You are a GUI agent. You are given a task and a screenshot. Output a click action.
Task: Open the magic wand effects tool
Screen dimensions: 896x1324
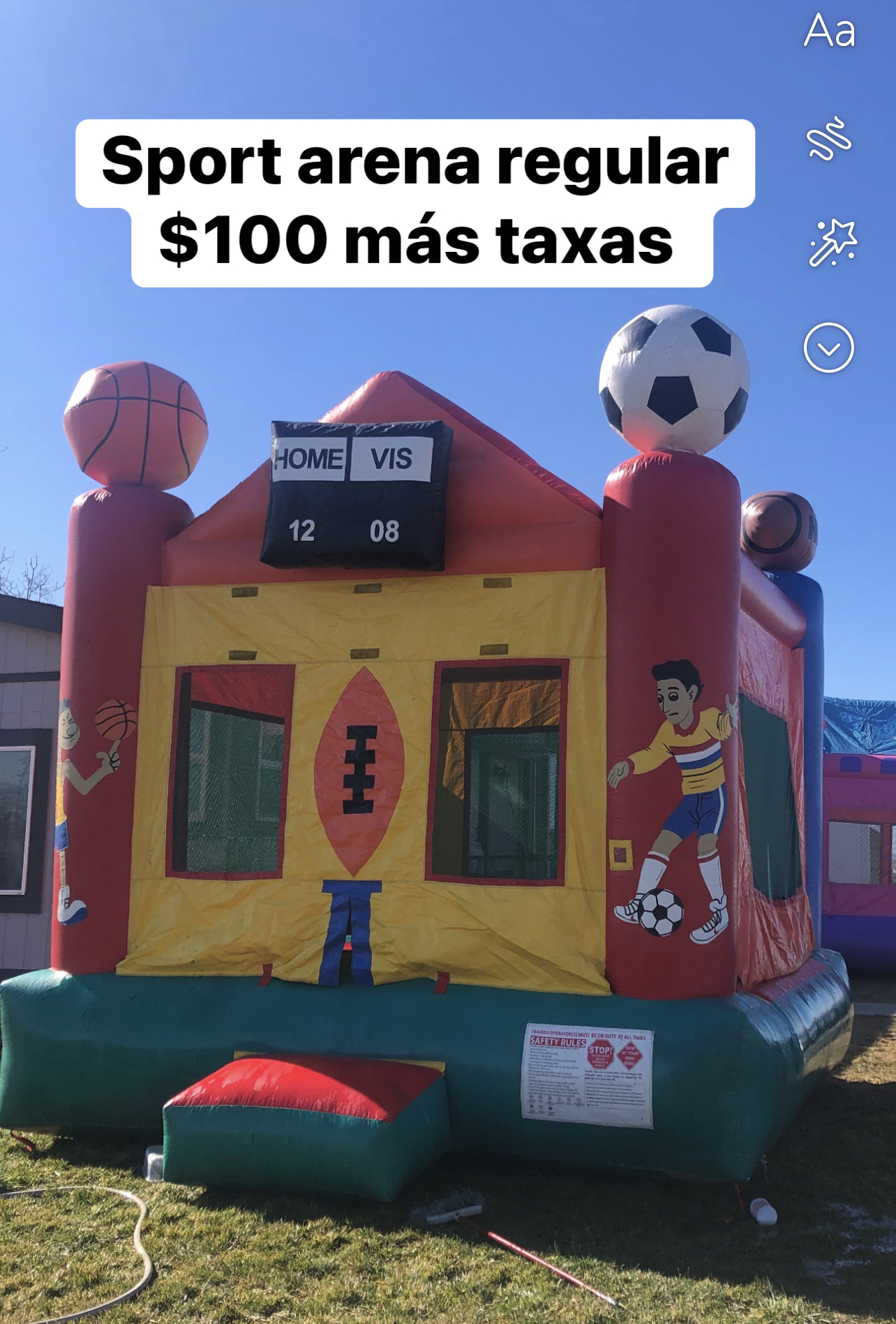[x=832, y=243]
